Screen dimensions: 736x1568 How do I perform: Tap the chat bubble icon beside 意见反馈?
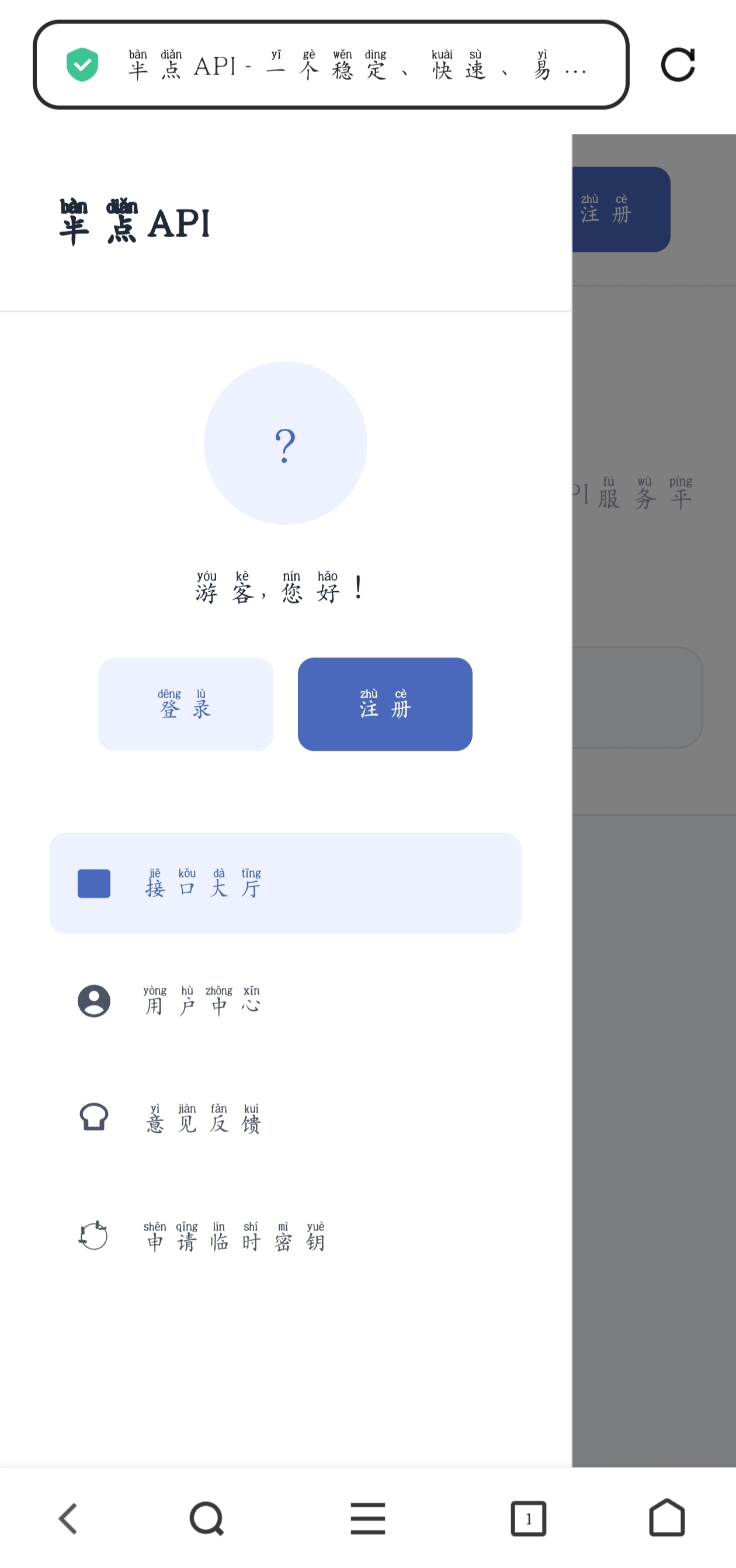(x=93, y=1116)
